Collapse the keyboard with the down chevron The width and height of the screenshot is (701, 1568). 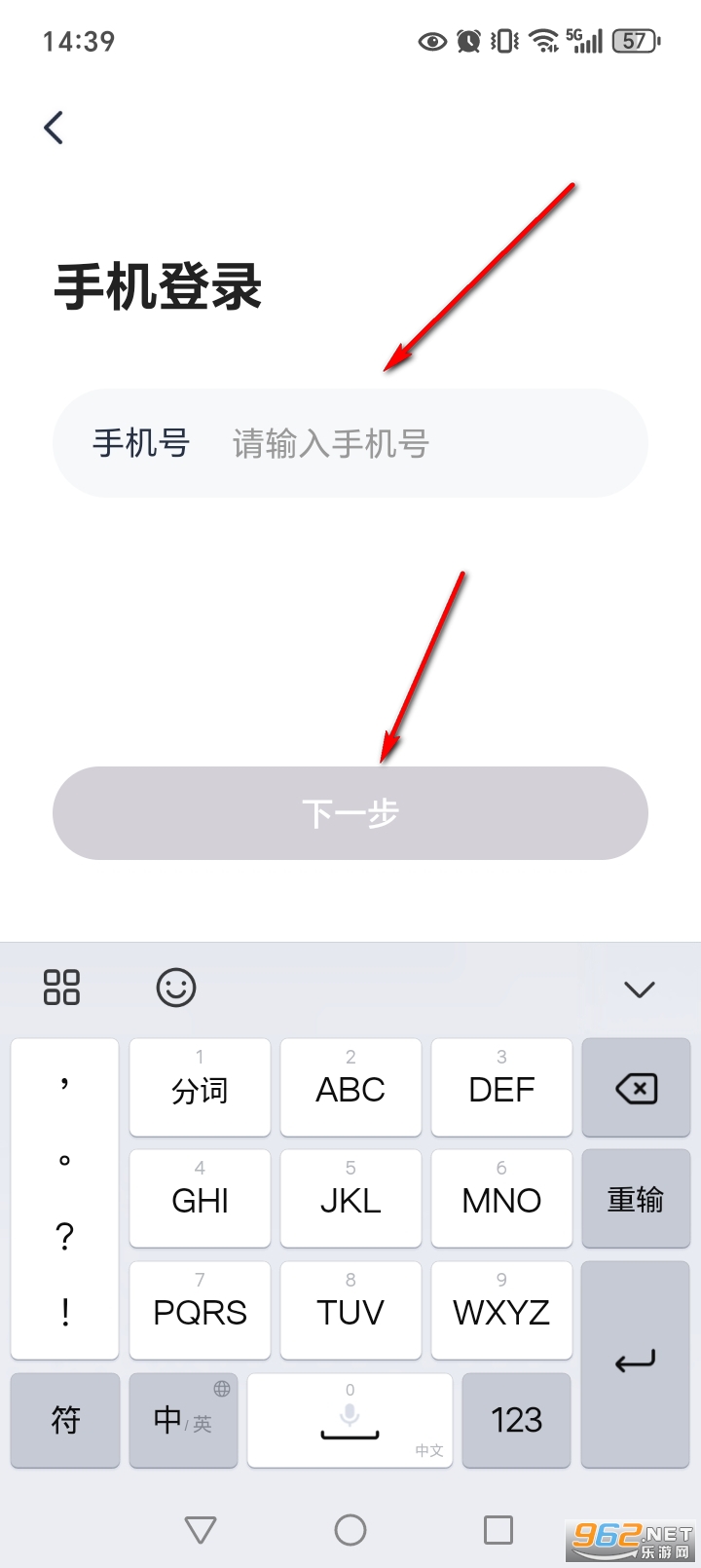click(638, 988)
